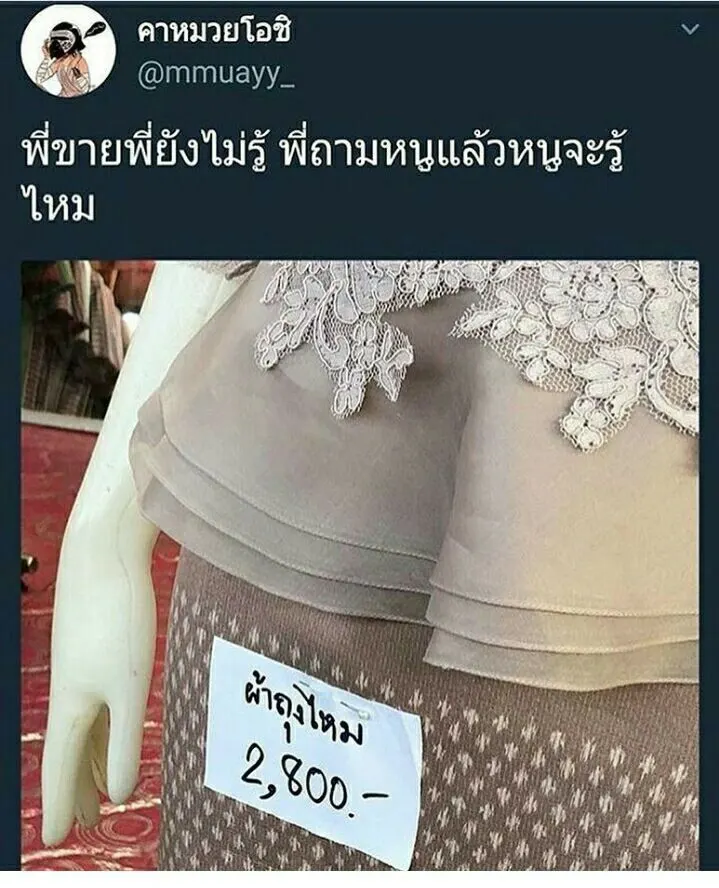The image size is (719, 888).
Task: Open the tweet options chevron menu
Action: (x=689, y=29)
